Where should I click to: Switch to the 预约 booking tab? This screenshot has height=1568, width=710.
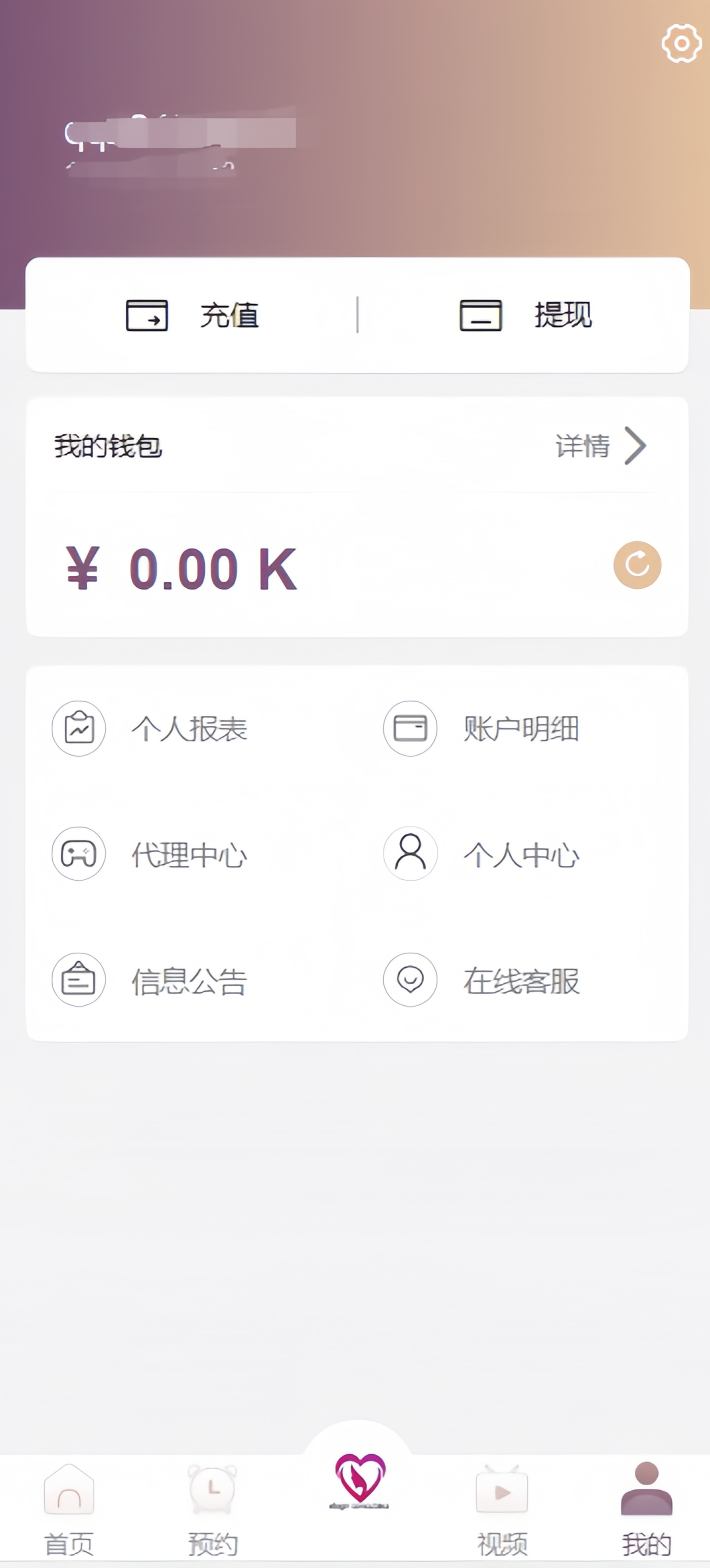pyautogui.click(x=213, y=1509)
